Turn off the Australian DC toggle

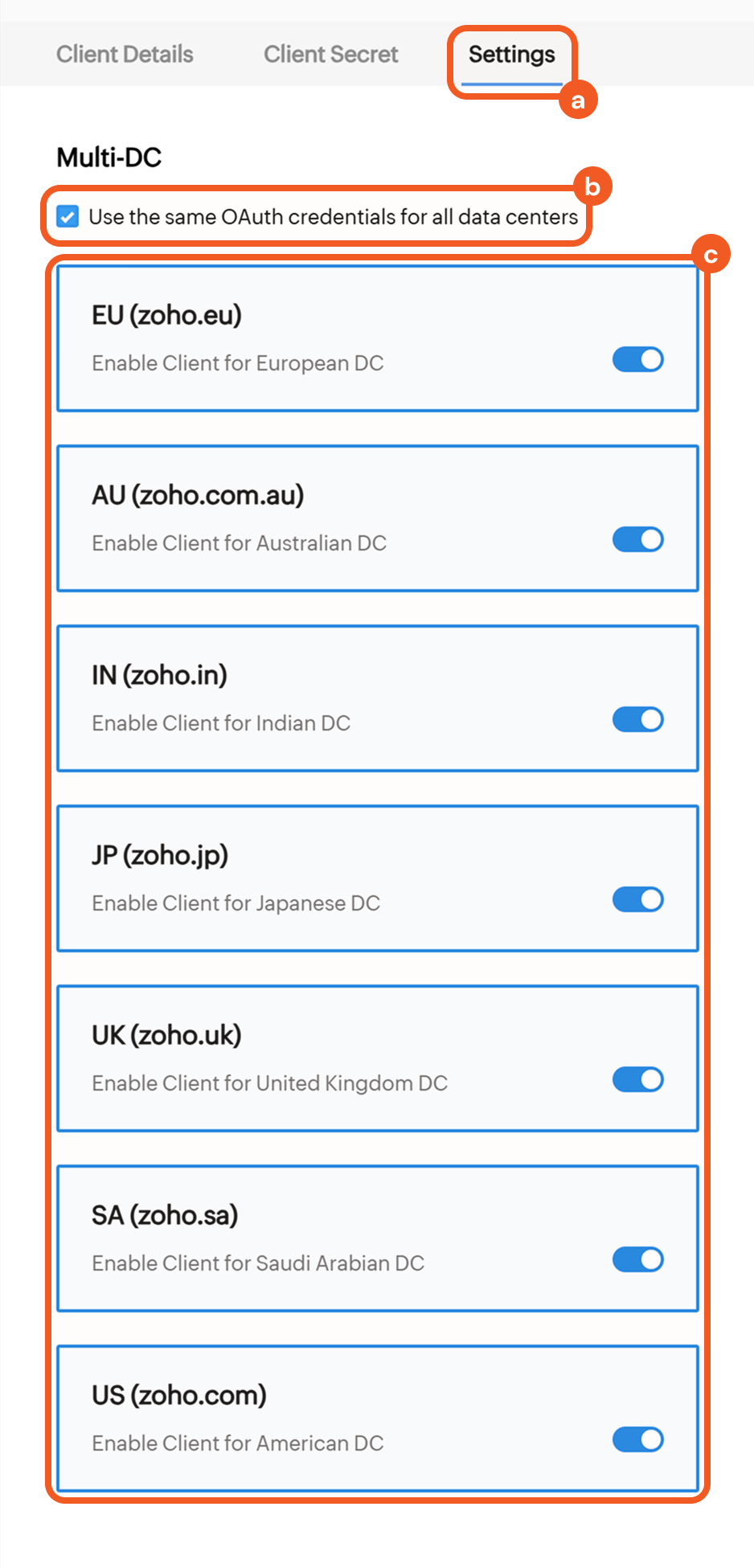[x=637, y=539]
